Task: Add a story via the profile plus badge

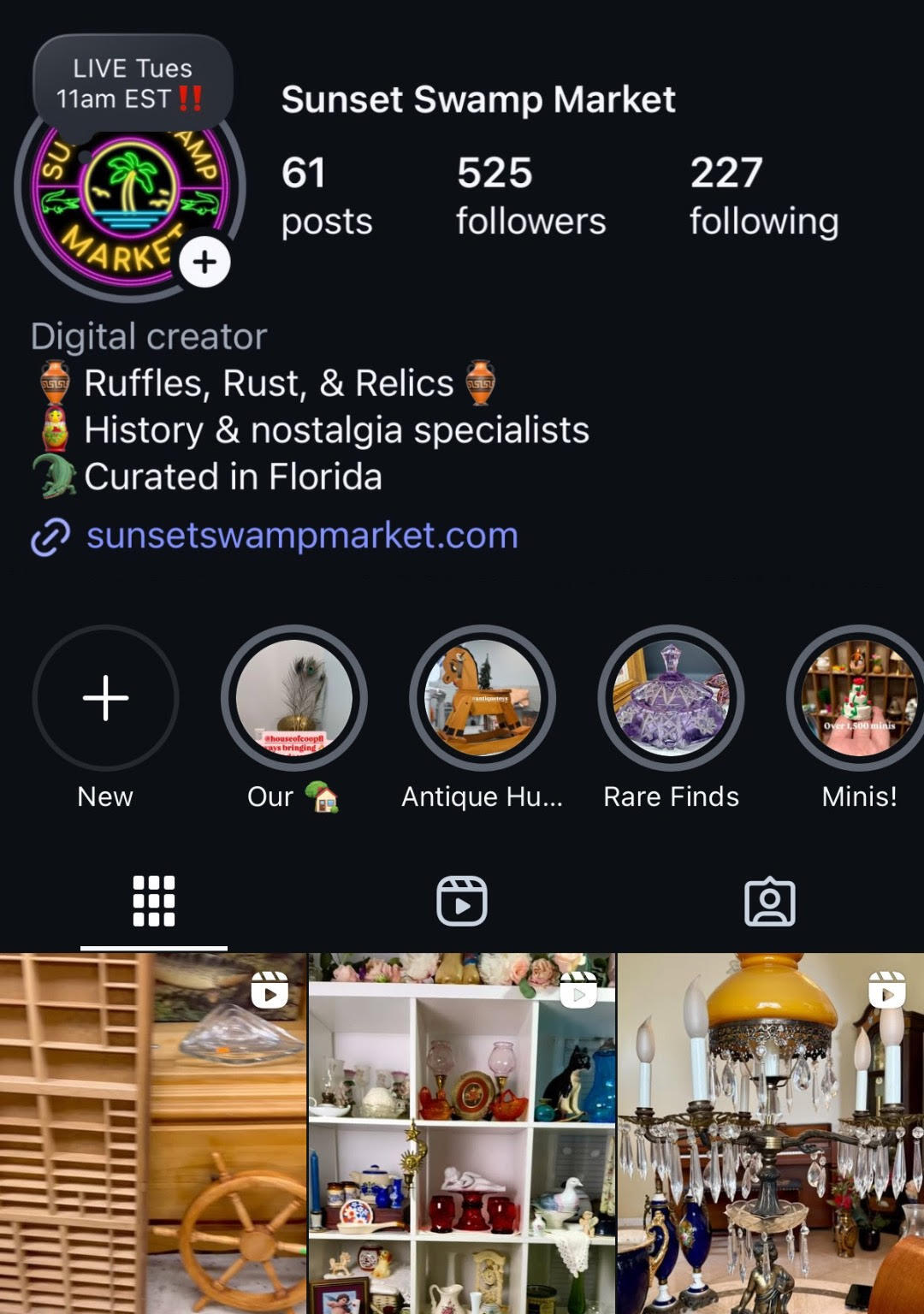Action: 204,262
